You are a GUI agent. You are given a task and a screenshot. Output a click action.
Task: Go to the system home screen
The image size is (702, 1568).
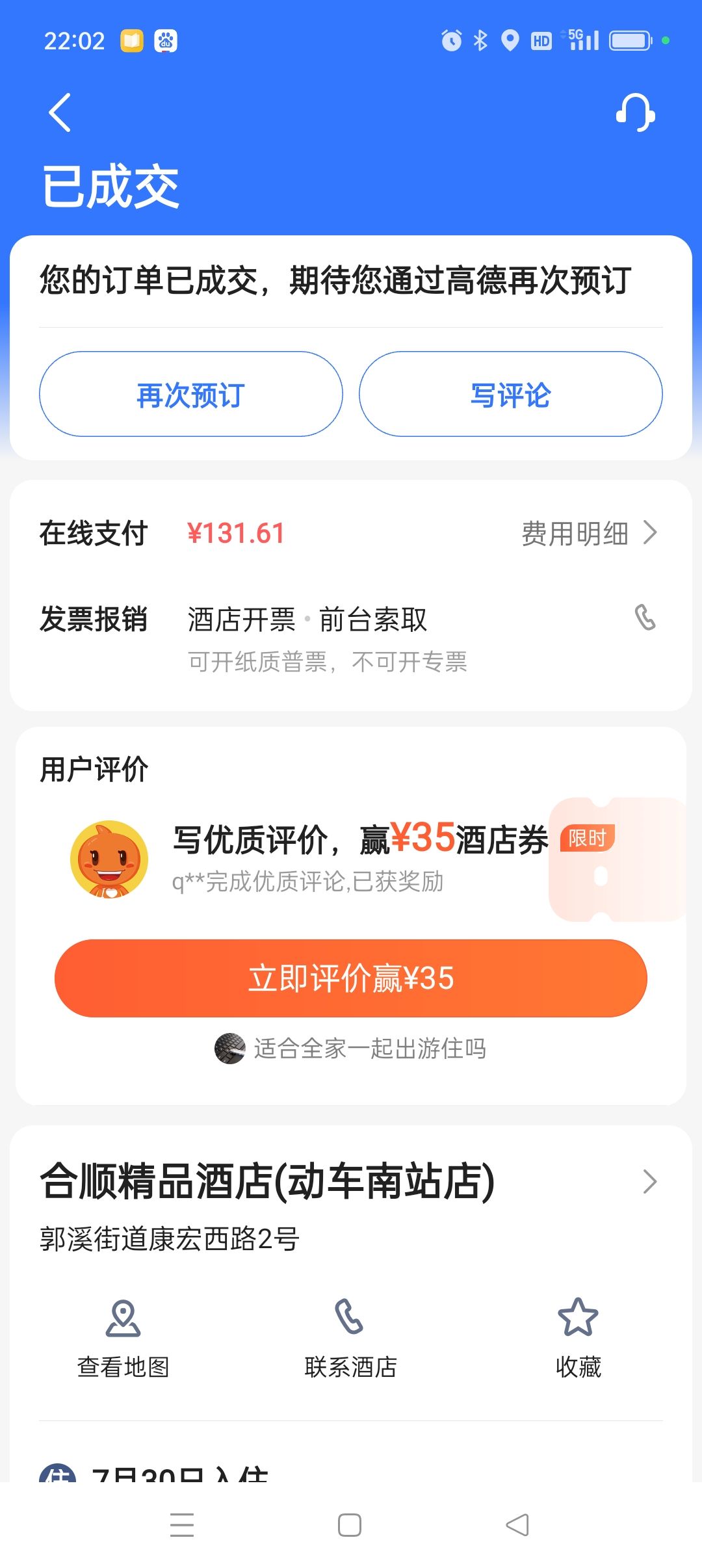[350, 1524]
